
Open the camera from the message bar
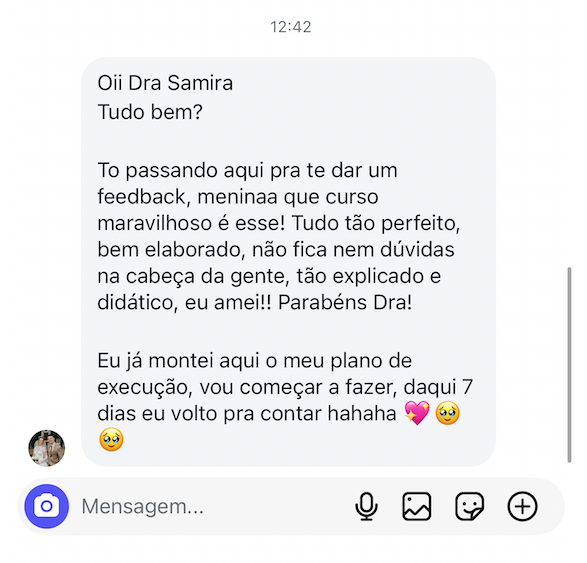(x=47, y=506)
